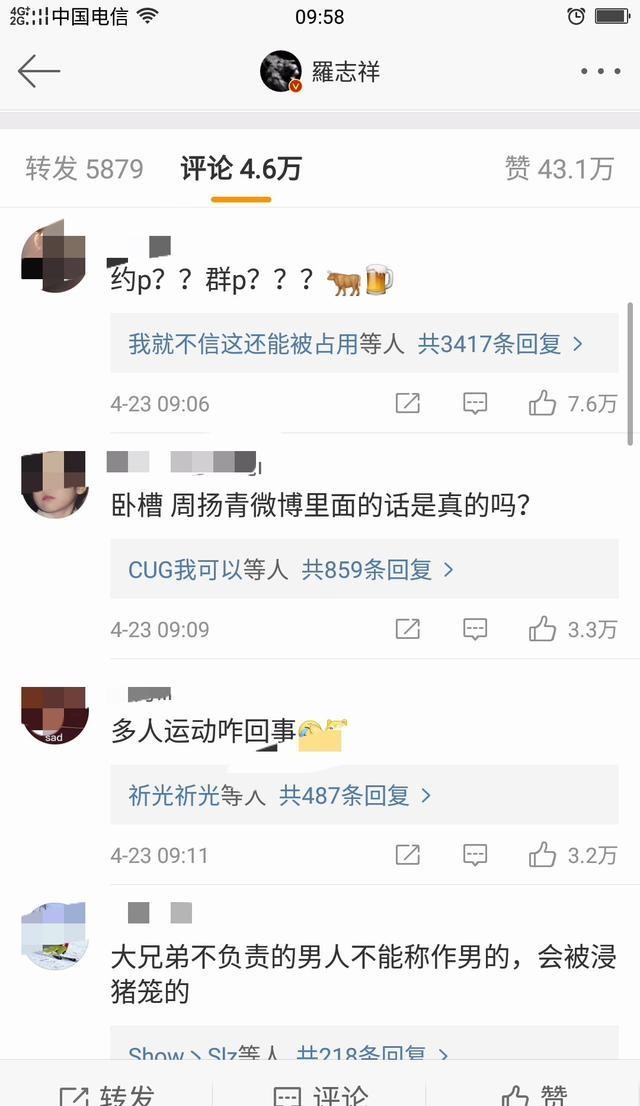This screenshot has height=1106, width=640.
Task: Repost the comment posted at 4-23 09:06
Action: pos(408,403)
